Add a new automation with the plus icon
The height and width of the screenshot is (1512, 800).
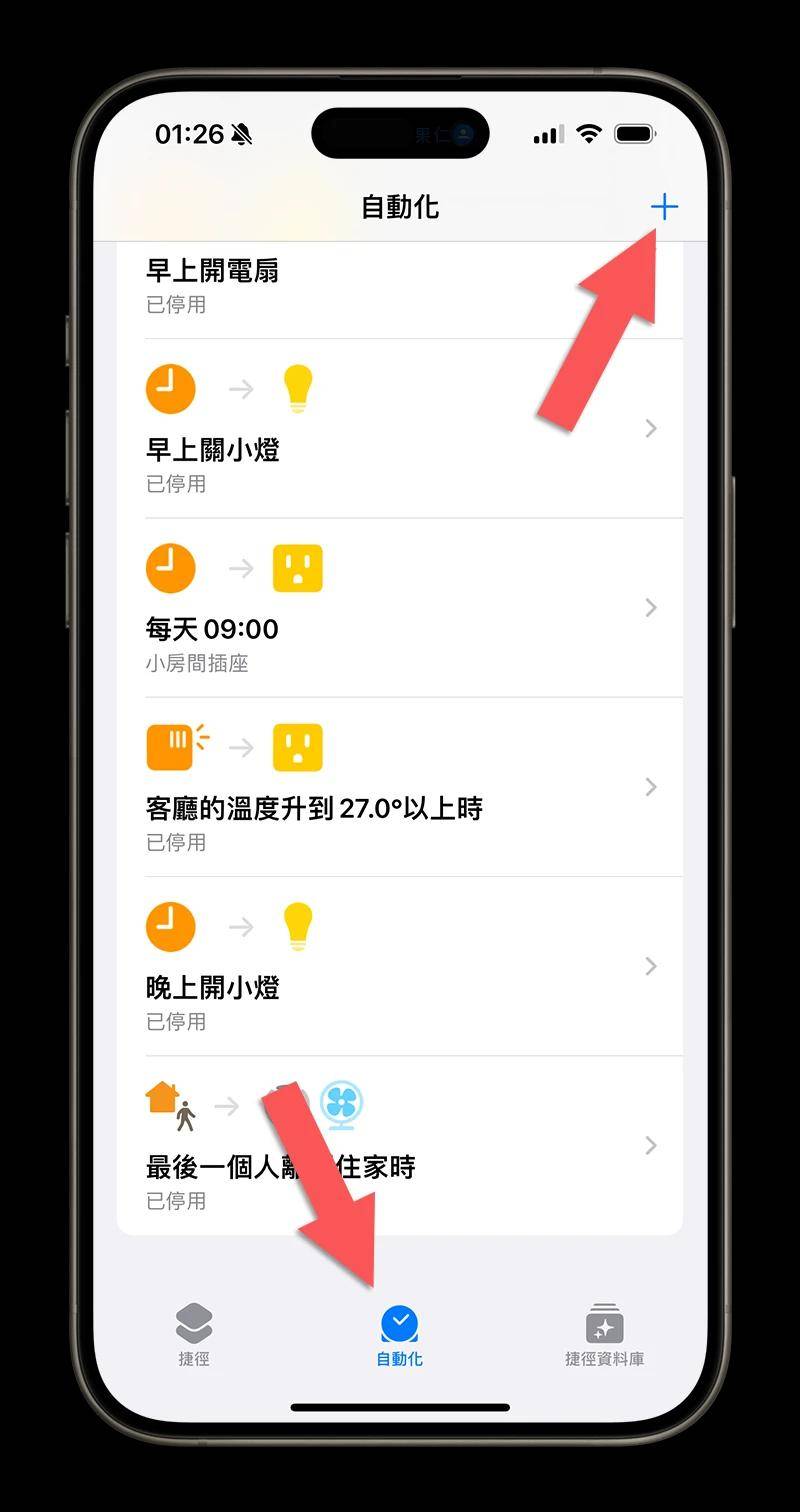click(664, 207)
